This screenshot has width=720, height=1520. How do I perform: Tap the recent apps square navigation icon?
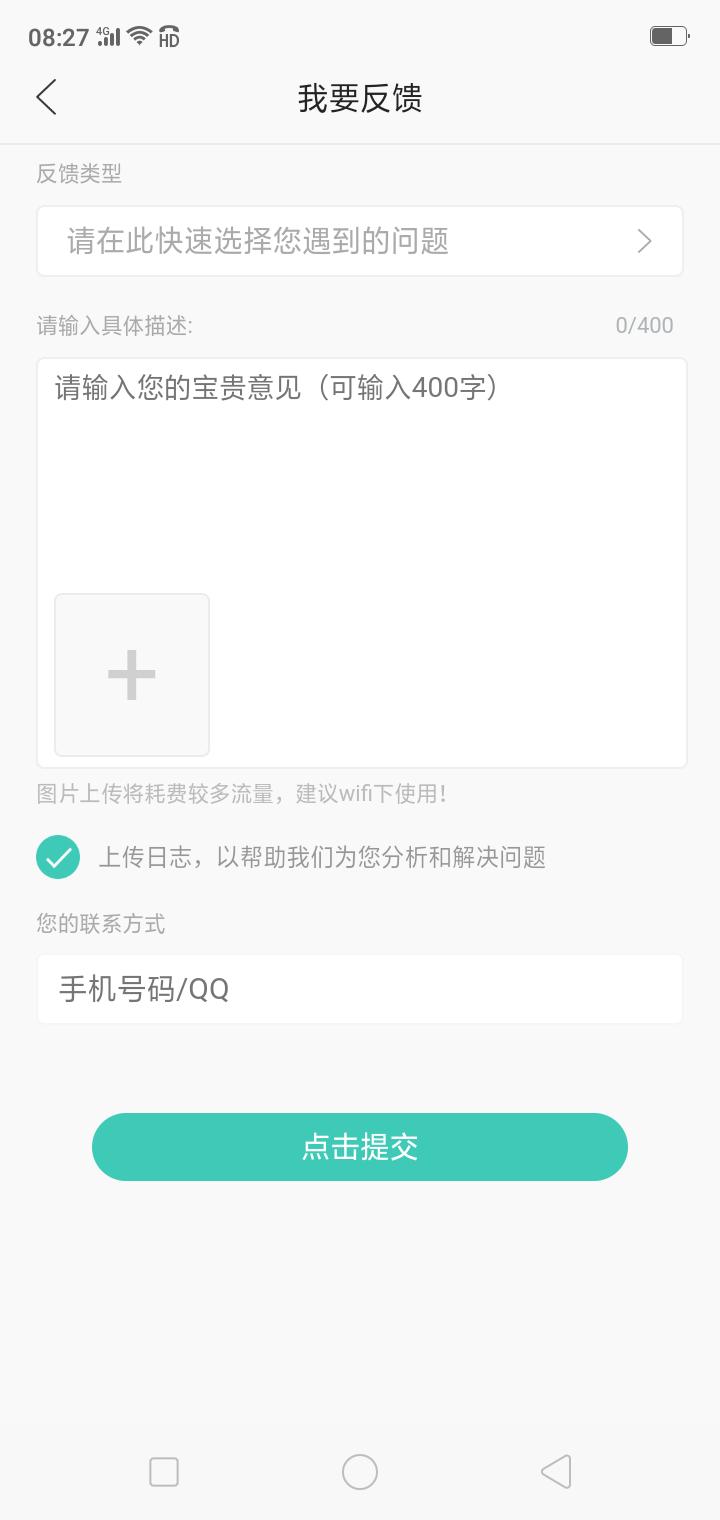coord(163,1471)
